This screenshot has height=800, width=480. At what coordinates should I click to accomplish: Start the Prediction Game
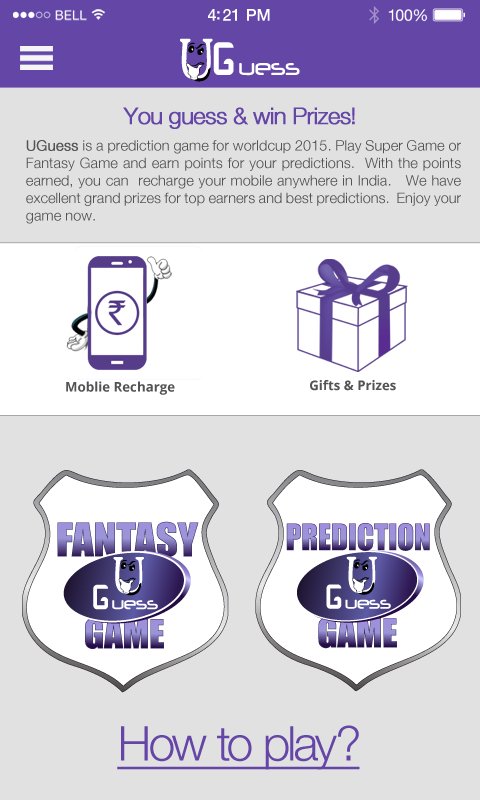coord(358,581)
